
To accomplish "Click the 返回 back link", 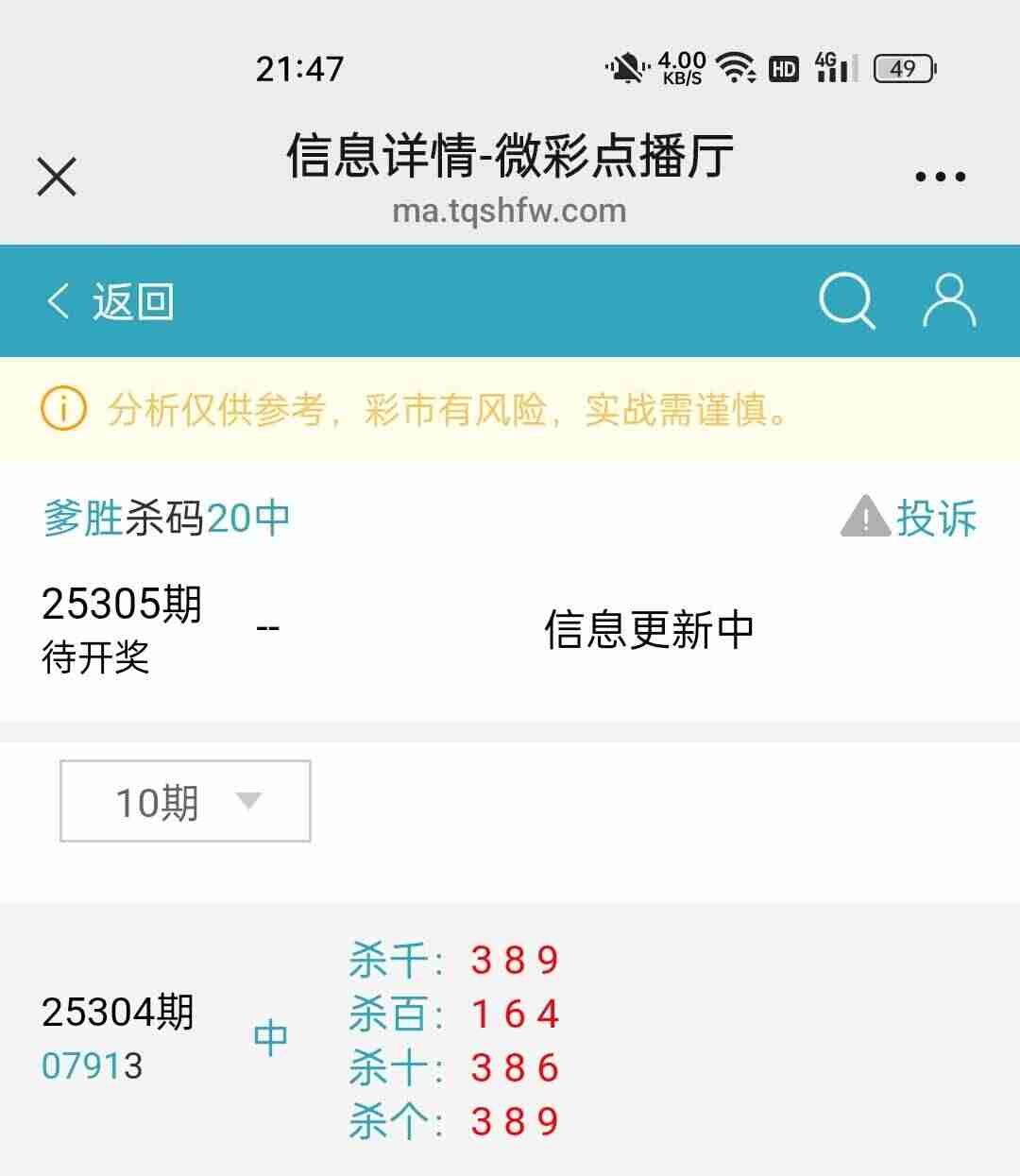I will (x=132, y=301).
